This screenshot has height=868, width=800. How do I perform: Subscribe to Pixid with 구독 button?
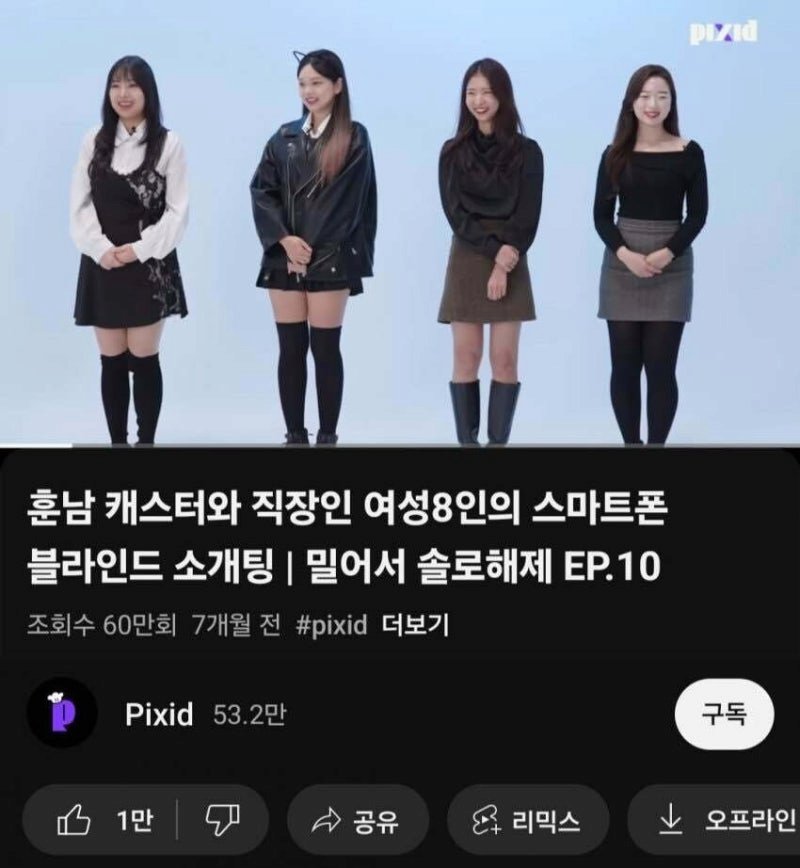[724, 715]
